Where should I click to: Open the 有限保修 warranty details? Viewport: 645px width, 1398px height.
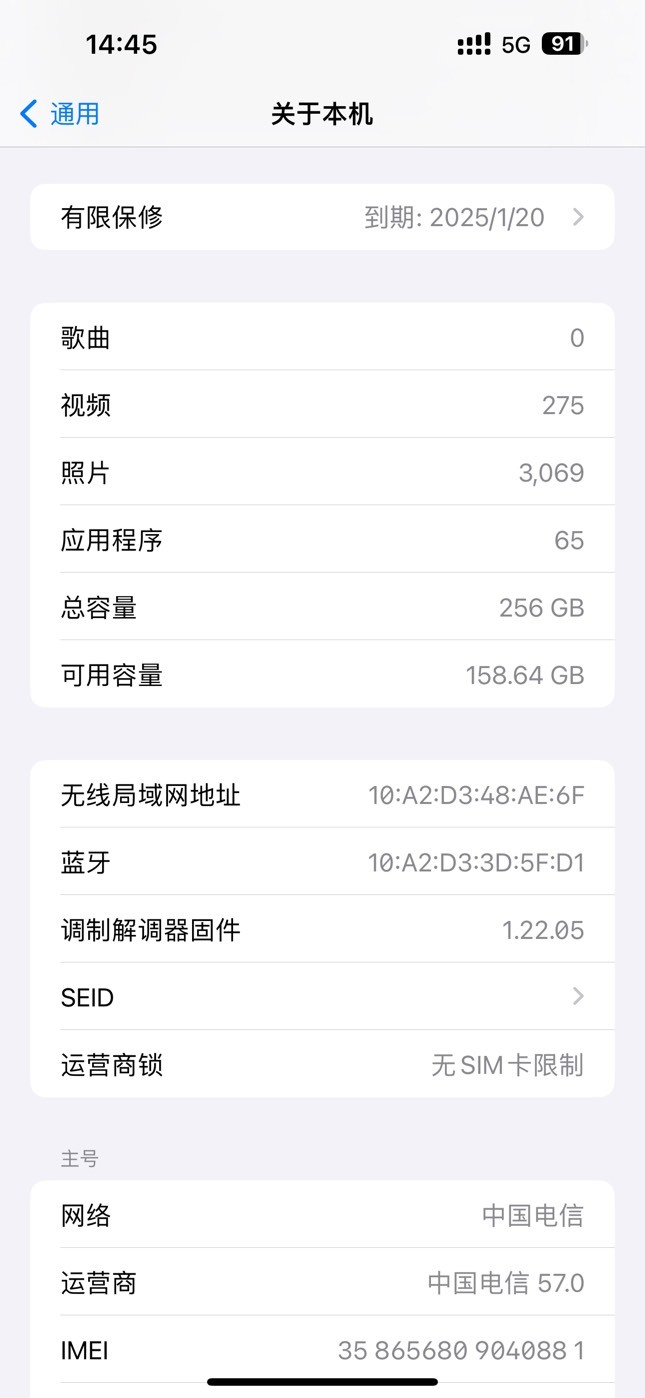click(322, 217)
